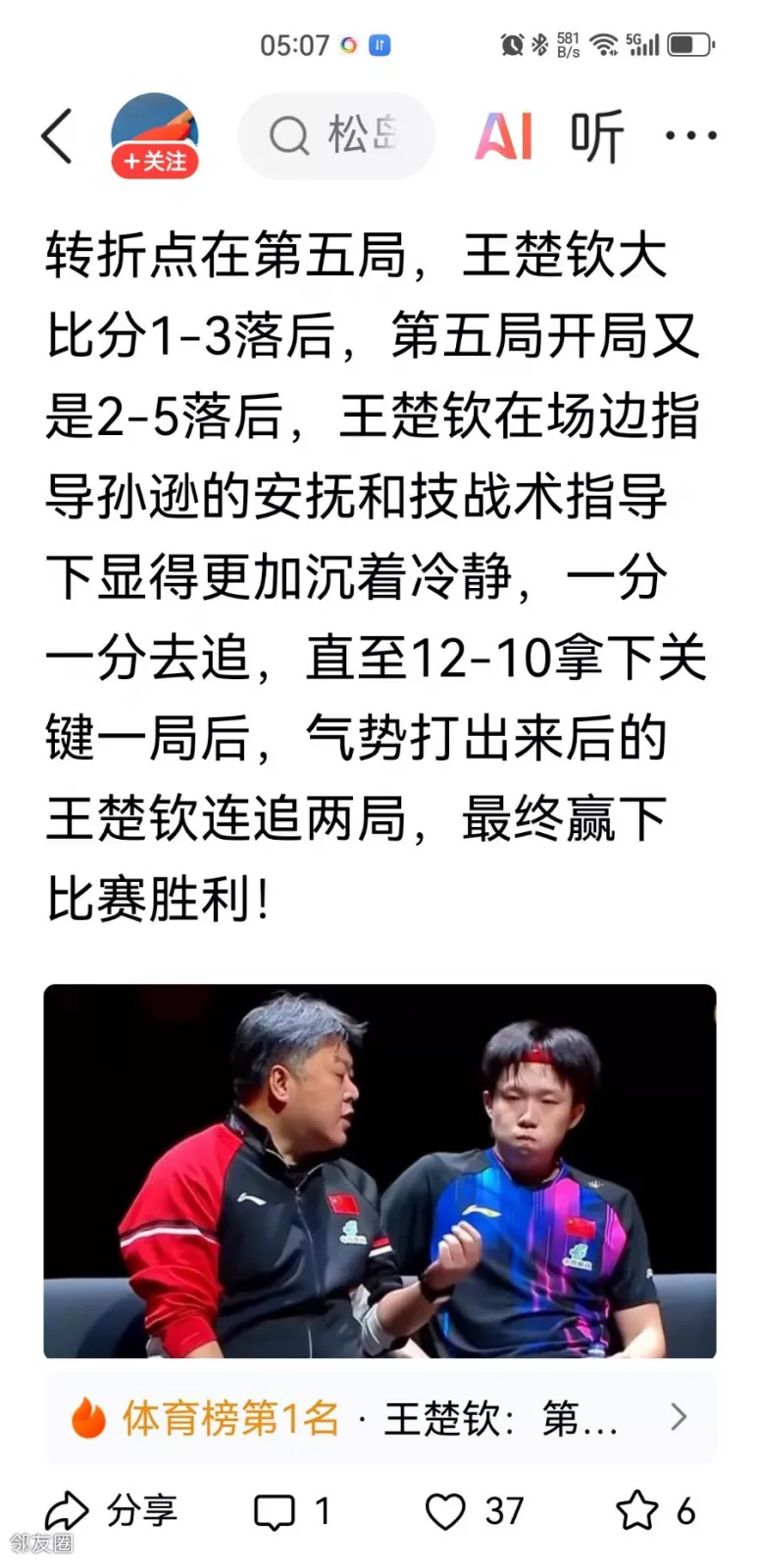Open the three-dot overflow menu
The height and width of the screenshot is (1568, 760).
(x=690, y=135)
